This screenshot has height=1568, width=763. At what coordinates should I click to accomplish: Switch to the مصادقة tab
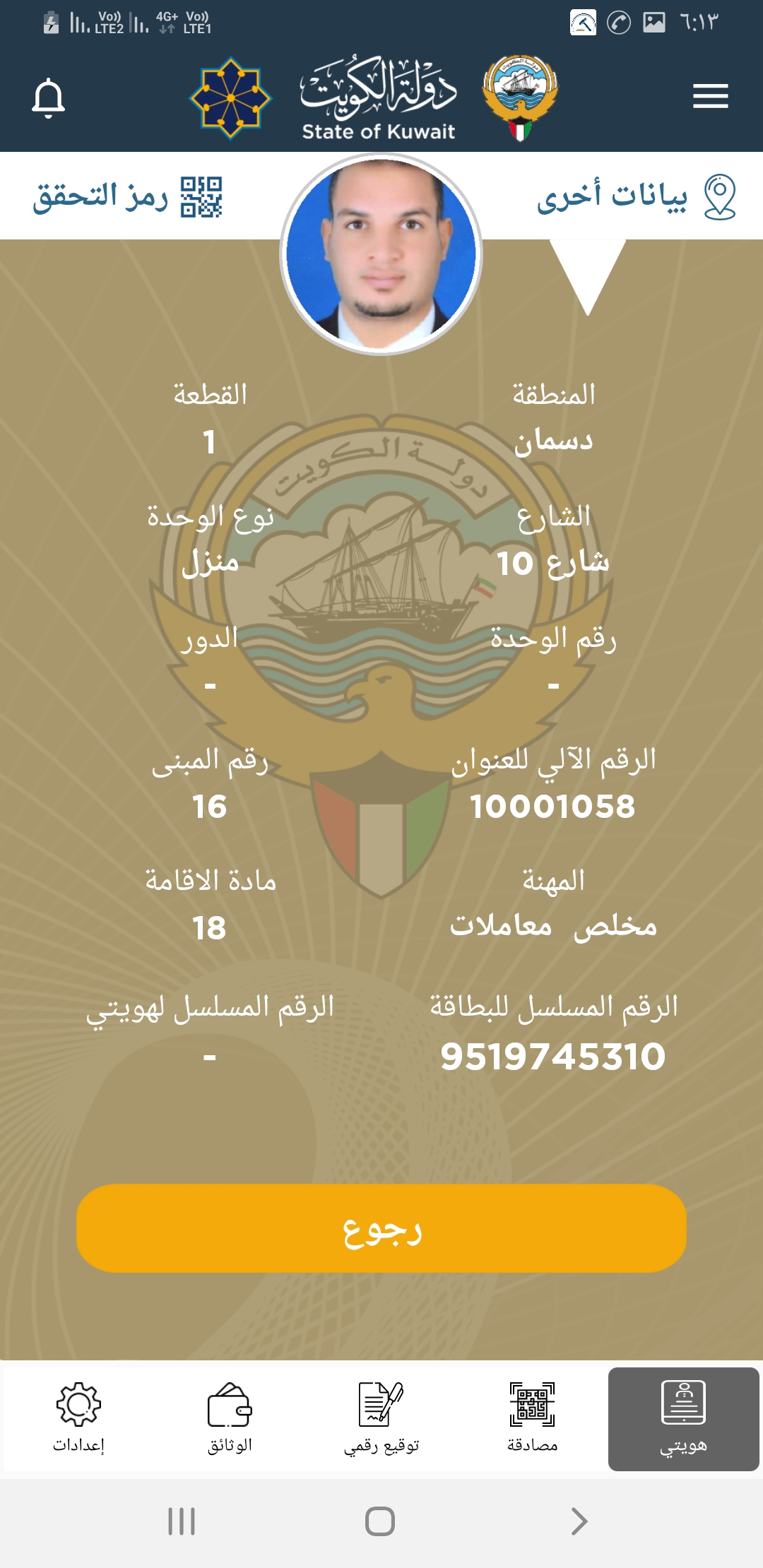click(532, 1419)
